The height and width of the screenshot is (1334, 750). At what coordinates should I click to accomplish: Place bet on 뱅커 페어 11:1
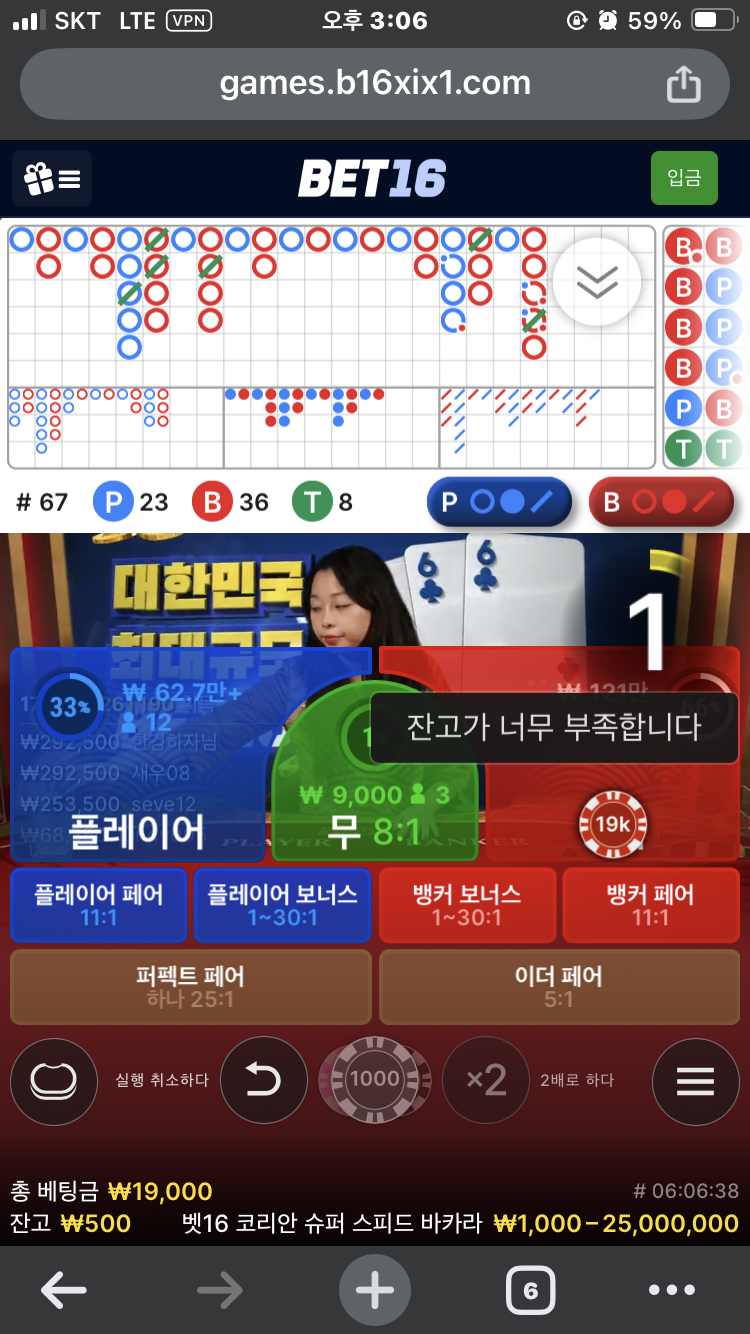(650, 905)
